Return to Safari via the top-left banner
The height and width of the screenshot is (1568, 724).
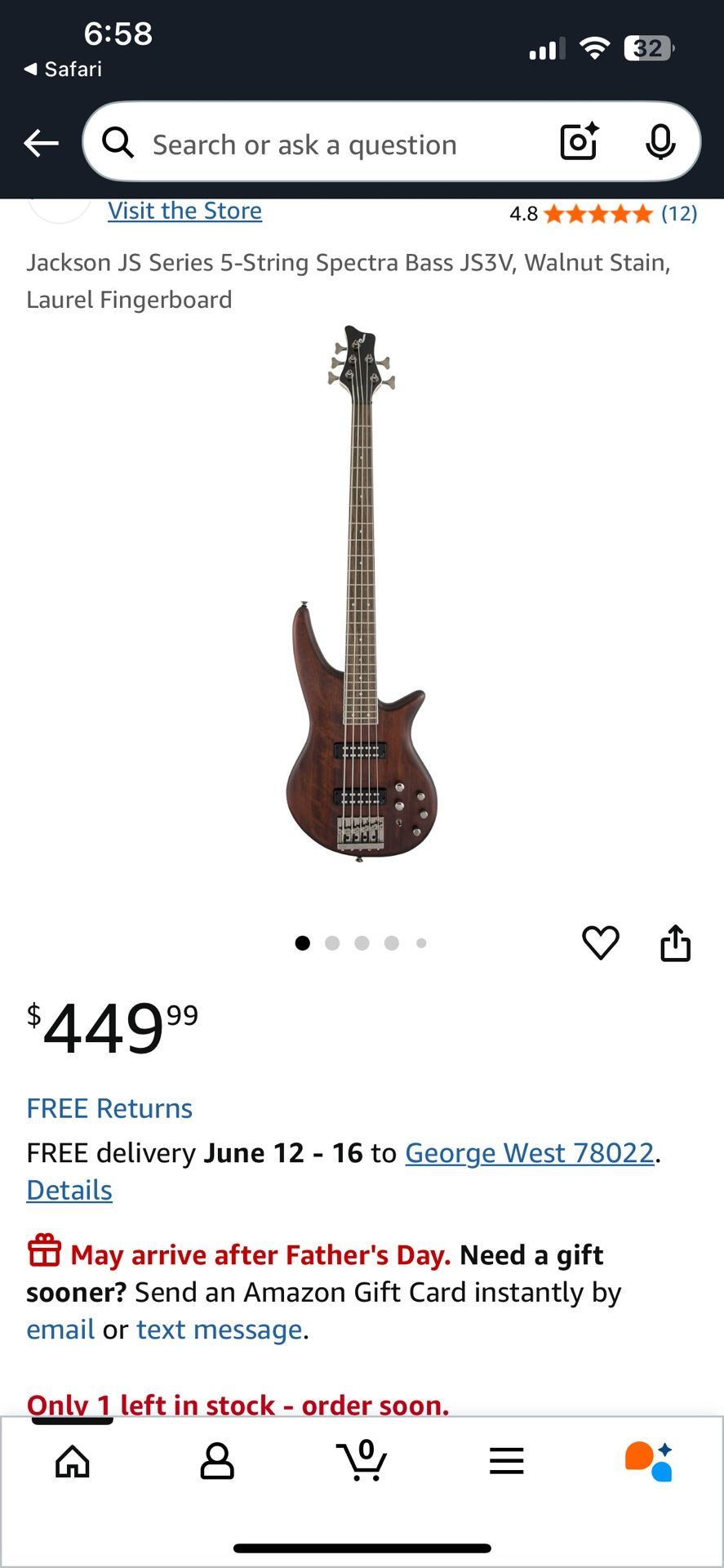pos(61,69)
